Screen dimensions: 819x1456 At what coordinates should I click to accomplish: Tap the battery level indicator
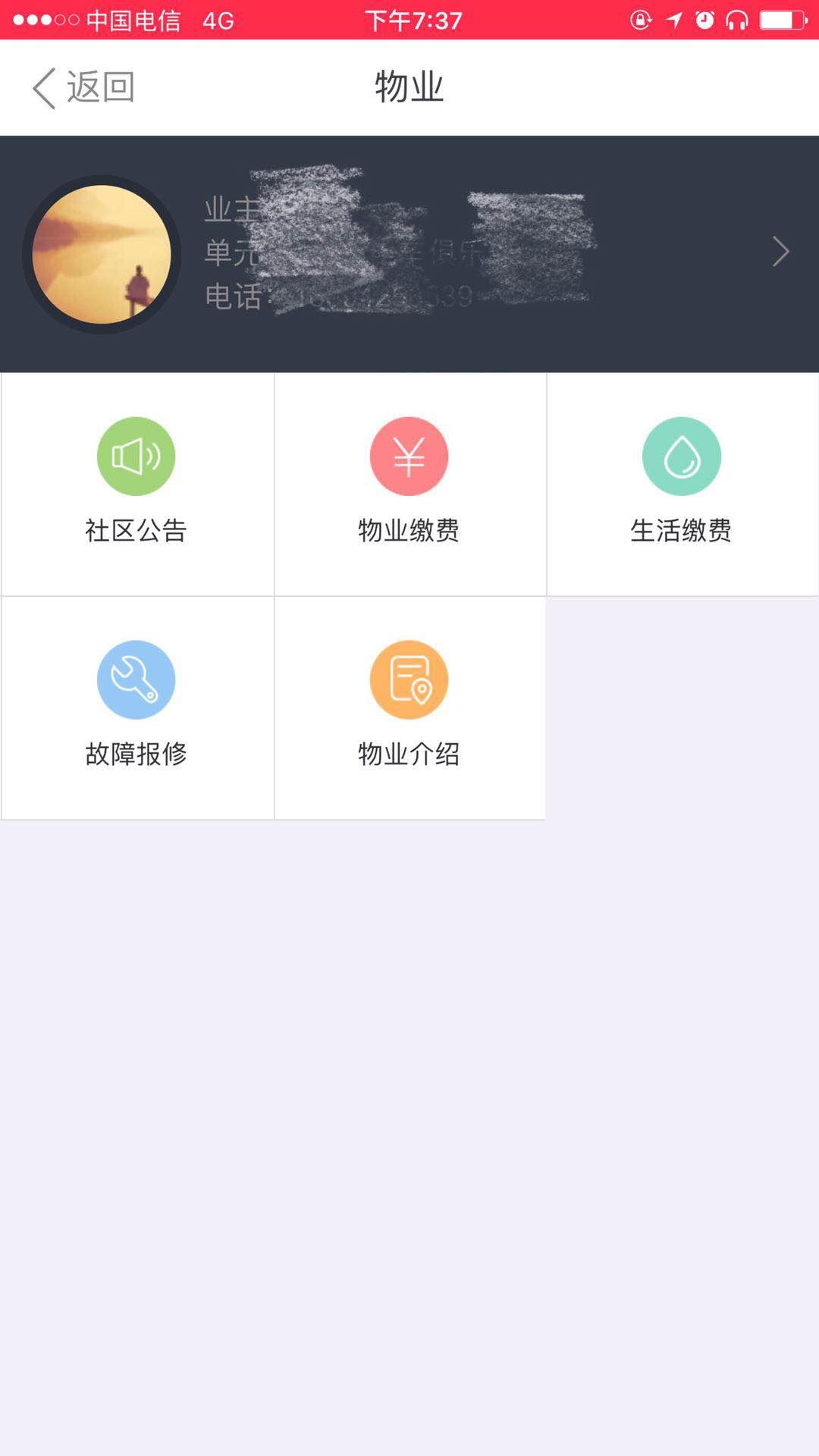pyautogui.click(x=781, y=21)
